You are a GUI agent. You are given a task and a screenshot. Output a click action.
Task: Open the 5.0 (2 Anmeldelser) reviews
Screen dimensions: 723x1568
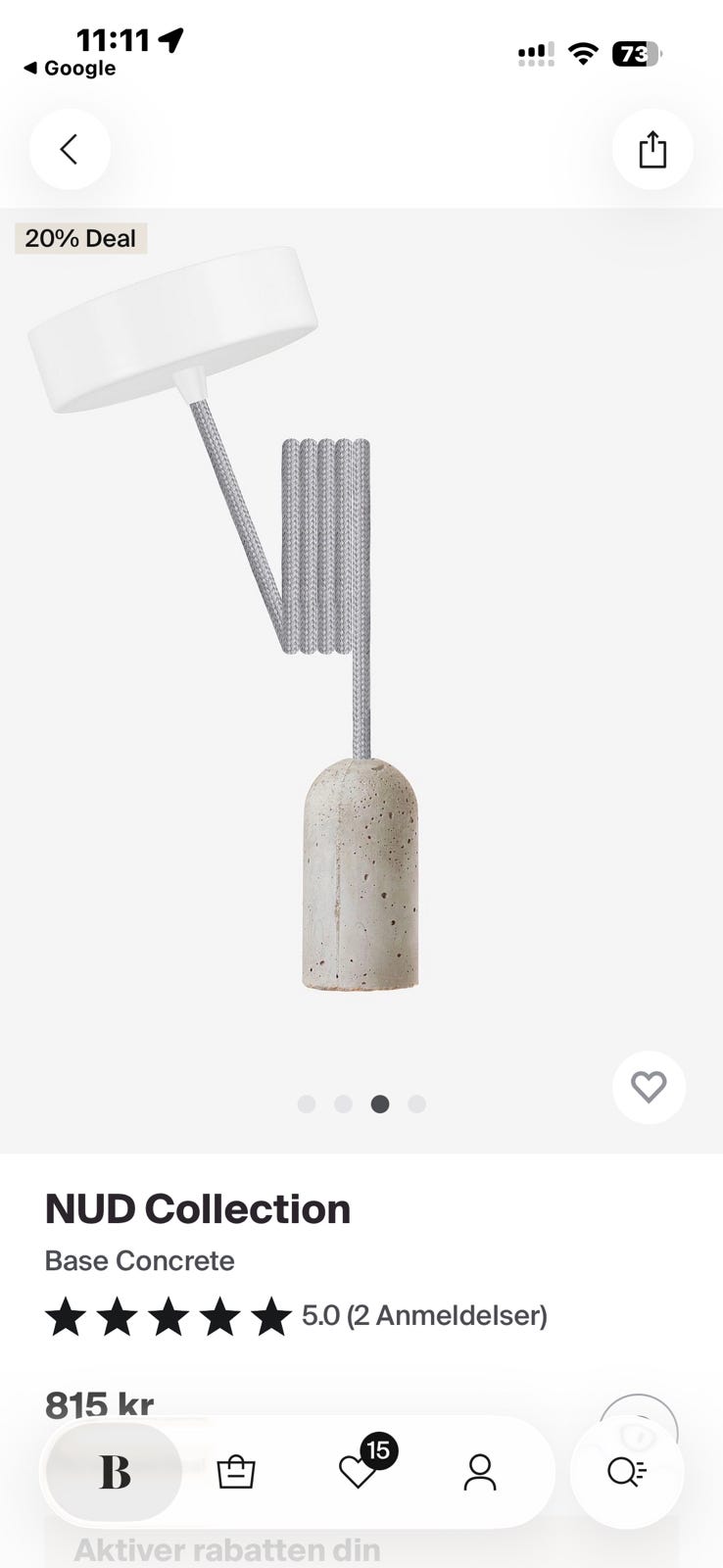click(x=424, y=1315)
